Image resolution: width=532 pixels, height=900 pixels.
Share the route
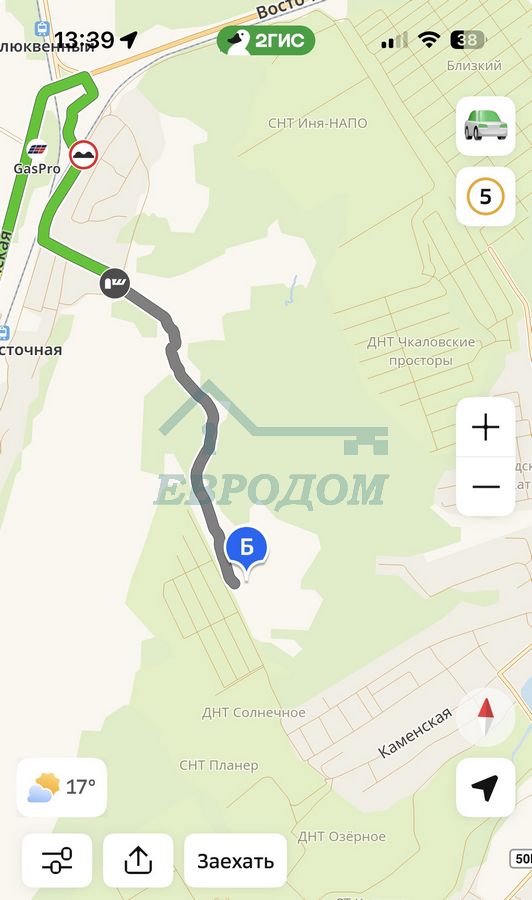click(138, 860)
